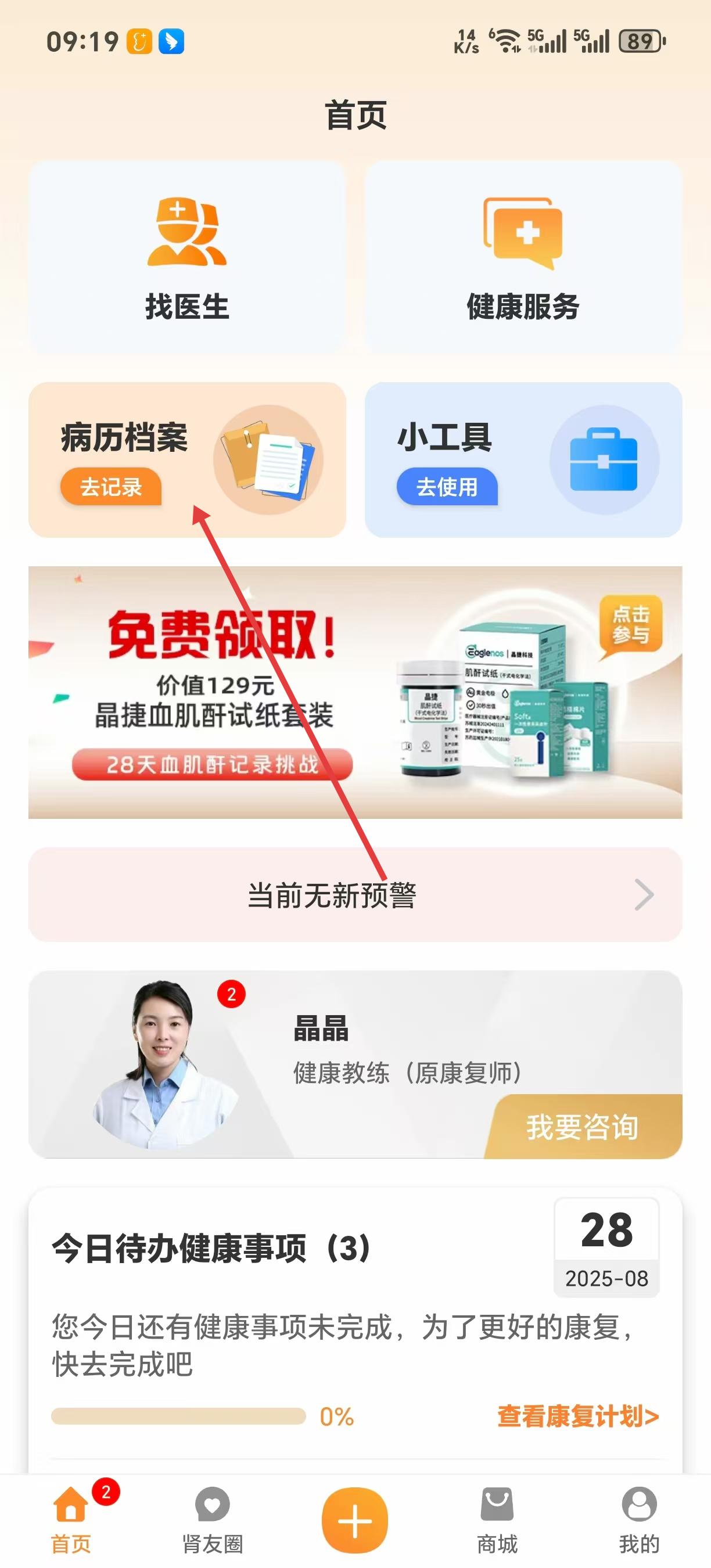This screenshot has height=1568, width=711.
Task: Open the 免费领取 test strip banner
Action: (355, 692)
